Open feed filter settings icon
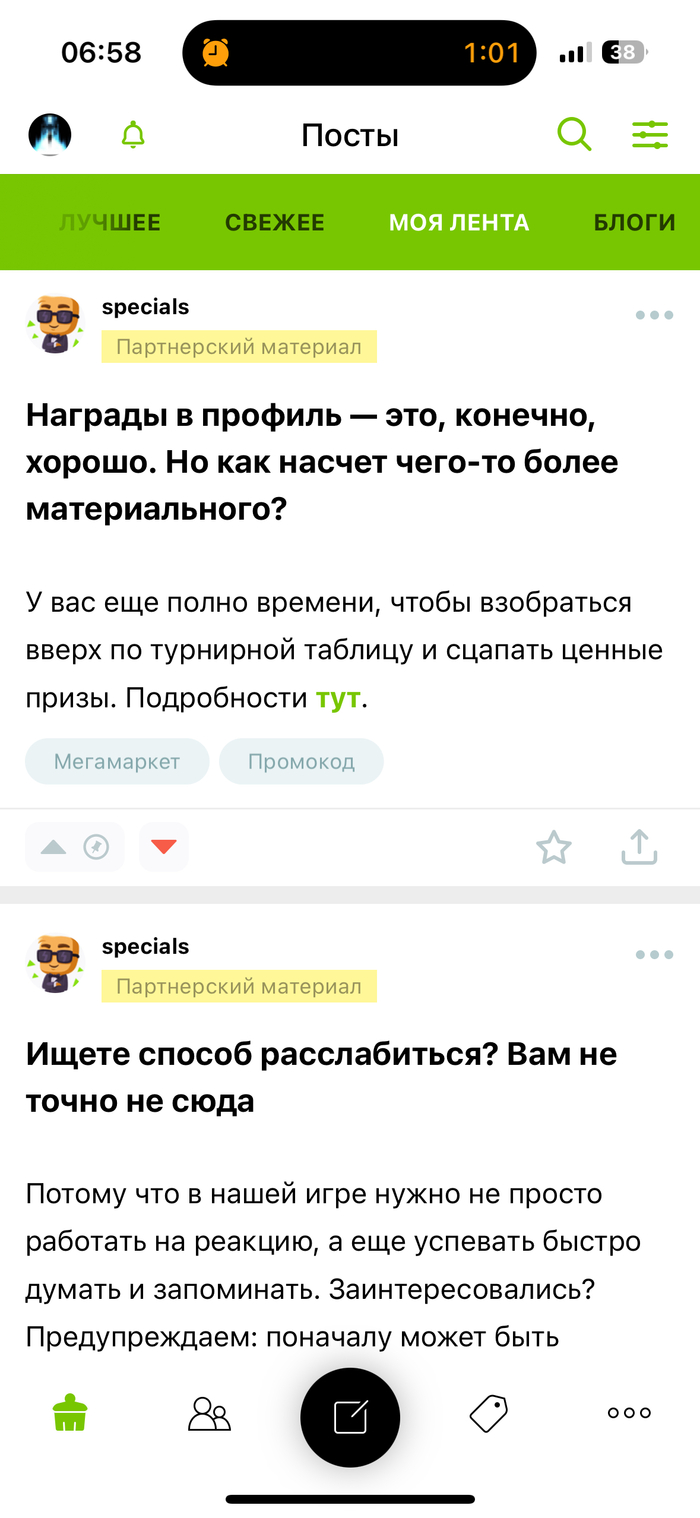Screen dimensions: 700x1518 (x=650, y=134)
